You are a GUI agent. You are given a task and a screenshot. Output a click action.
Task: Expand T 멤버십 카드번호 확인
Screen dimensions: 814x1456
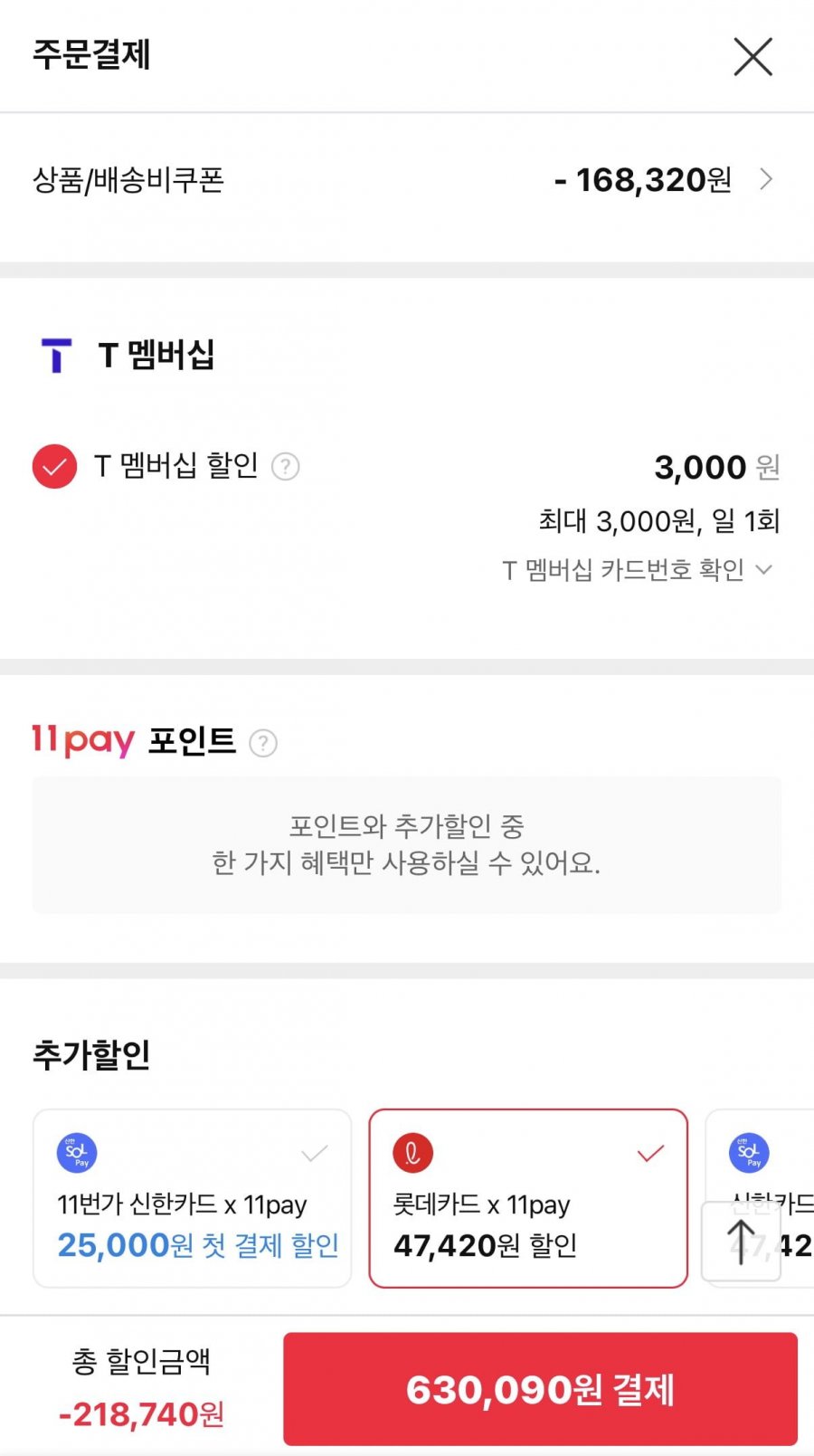[638, 570]
